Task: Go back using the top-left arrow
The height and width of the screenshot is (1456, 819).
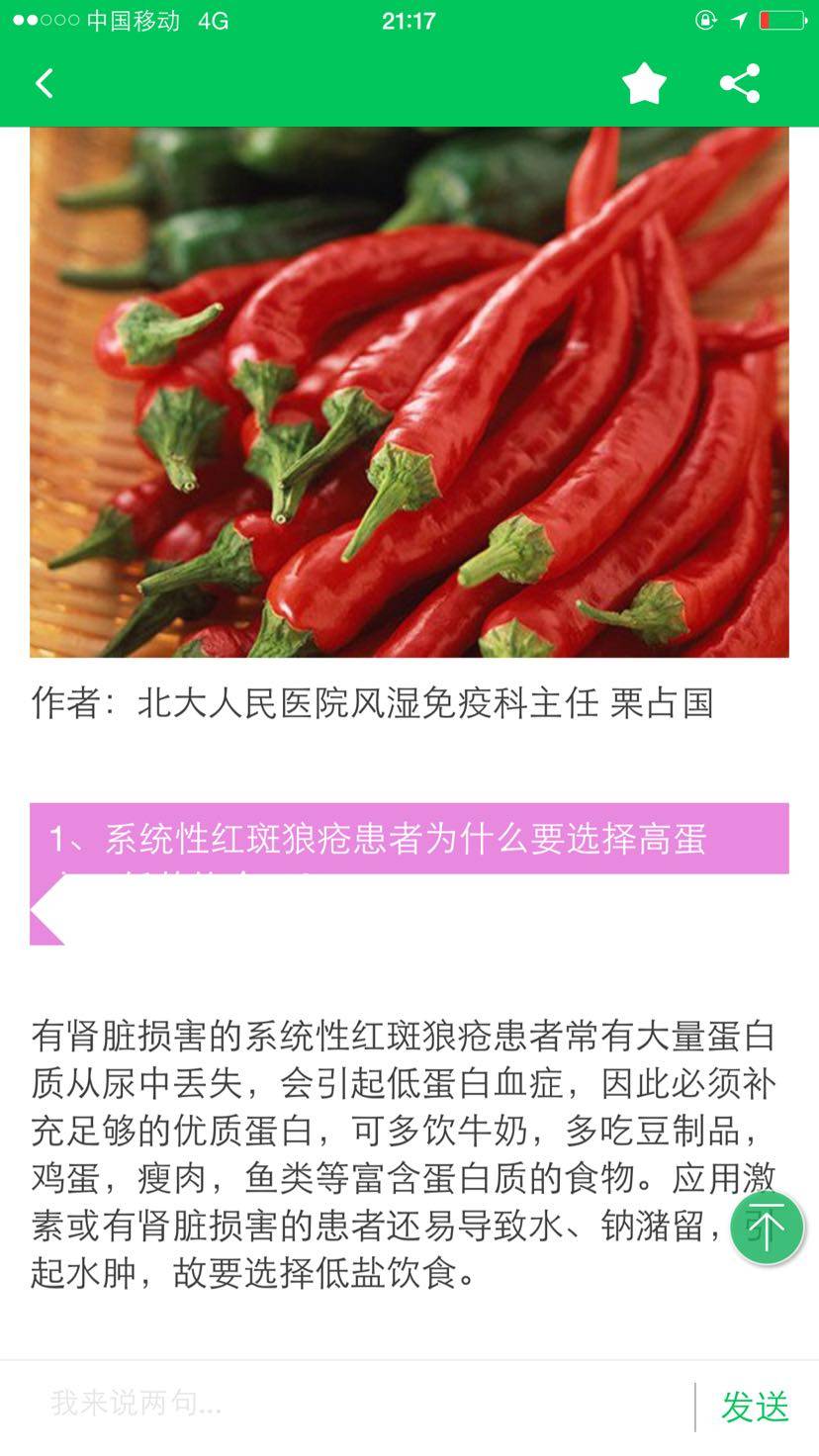Action: click(45, 83)
